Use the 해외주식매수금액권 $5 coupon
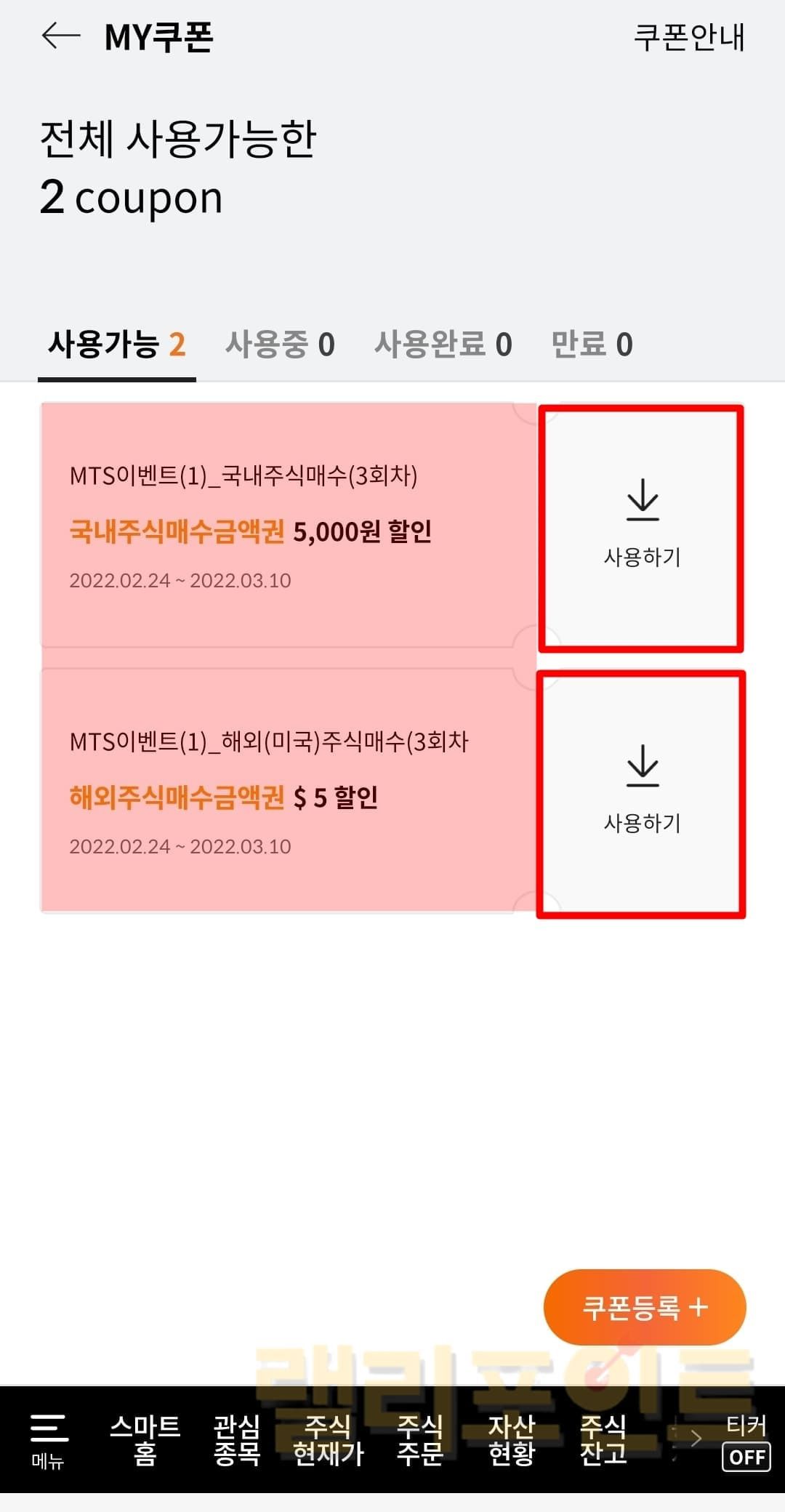Screen dimensions: 785x1512 pyautogui.click(x=642, y=794)
